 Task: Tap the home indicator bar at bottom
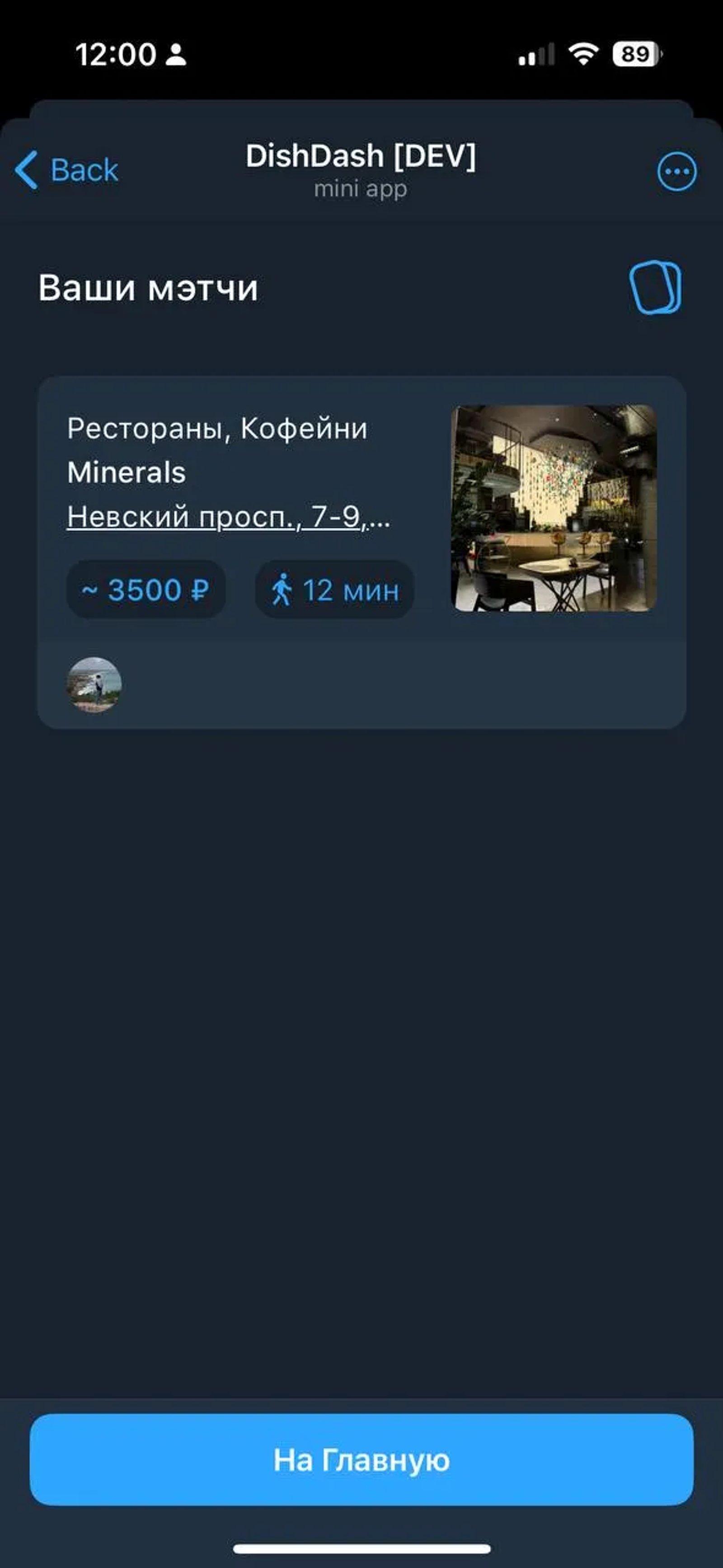[x=361, y=1549]
